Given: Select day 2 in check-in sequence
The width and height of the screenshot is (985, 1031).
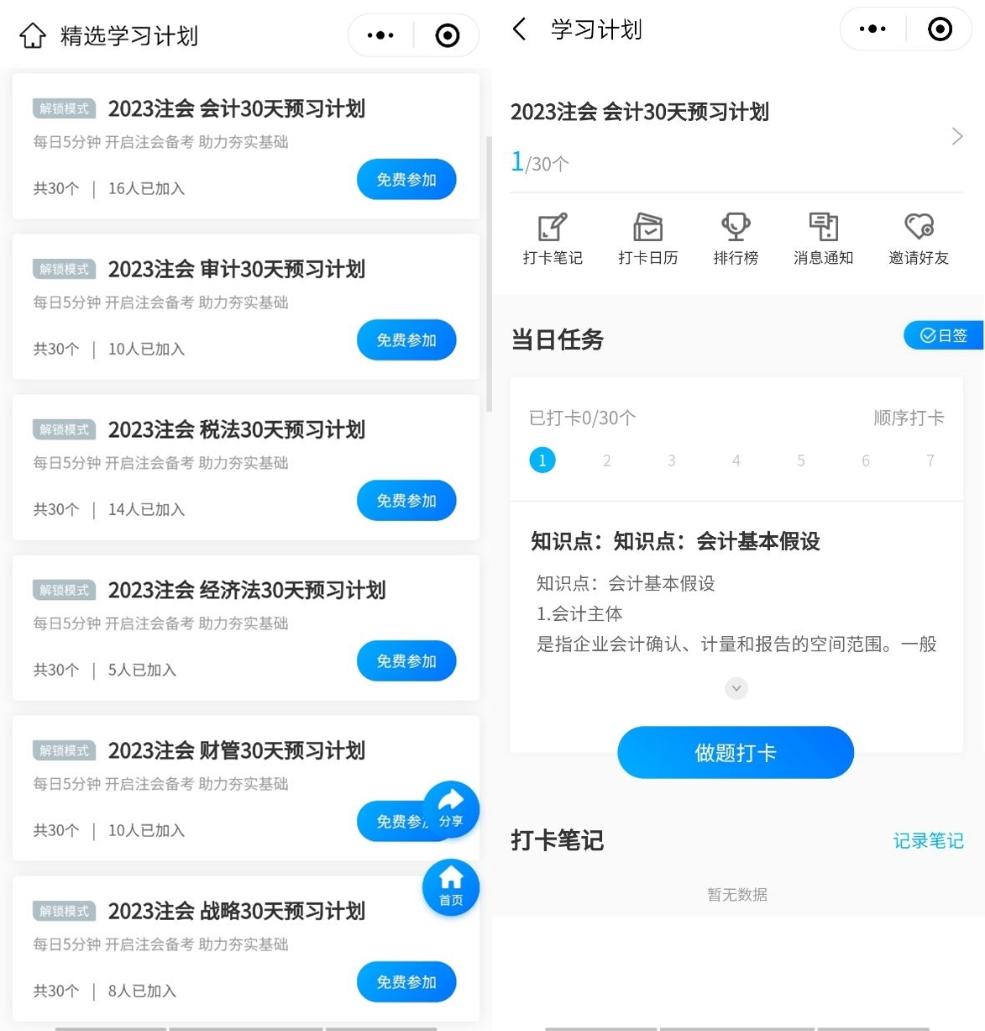Looking at the screenshot, I should pyautogui.click(x=607, y=461).
